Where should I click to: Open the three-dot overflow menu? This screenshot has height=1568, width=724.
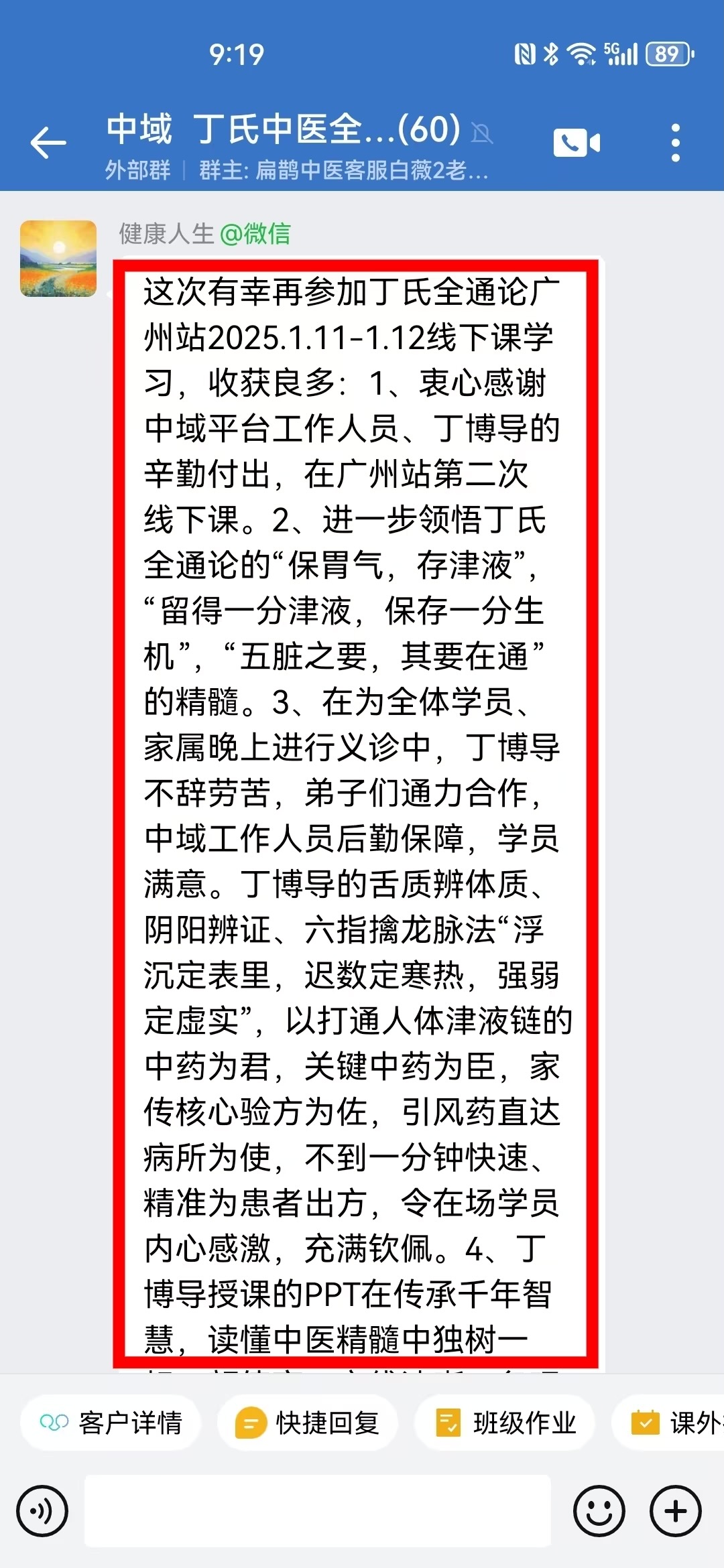pos(675,143)
